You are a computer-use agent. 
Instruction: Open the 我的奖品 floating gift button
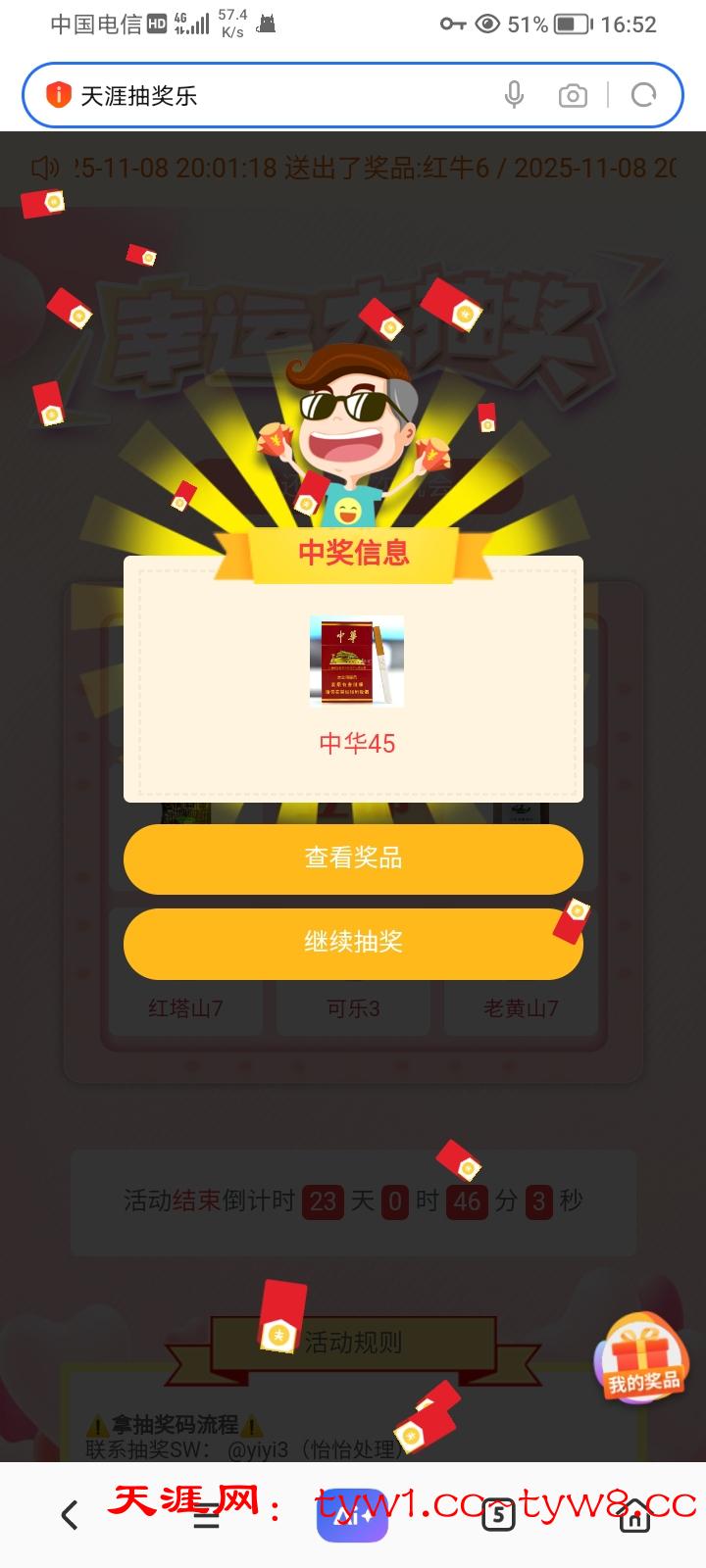click(x=642, y=1358)
